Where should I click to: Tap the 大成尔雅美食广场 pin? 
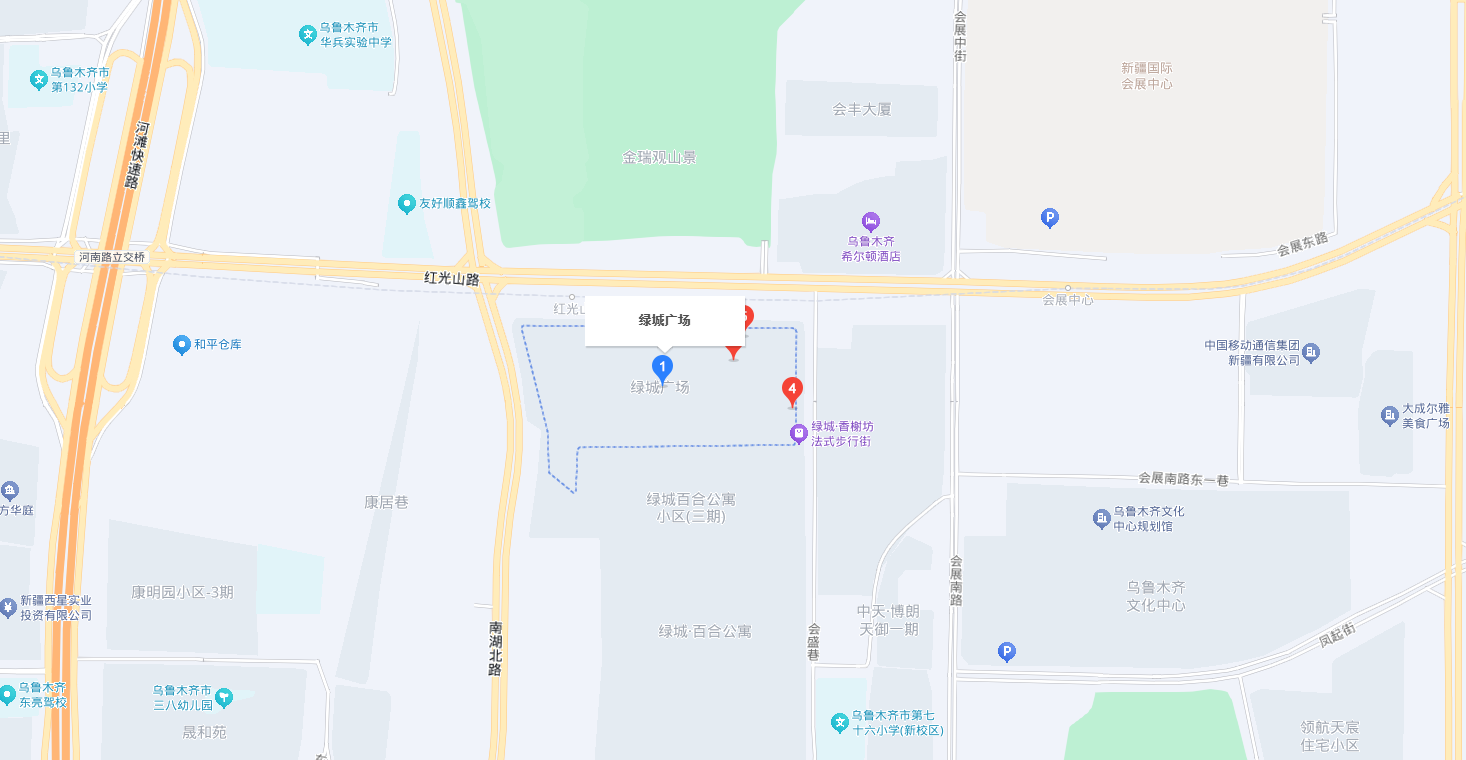click(1389, 415)
